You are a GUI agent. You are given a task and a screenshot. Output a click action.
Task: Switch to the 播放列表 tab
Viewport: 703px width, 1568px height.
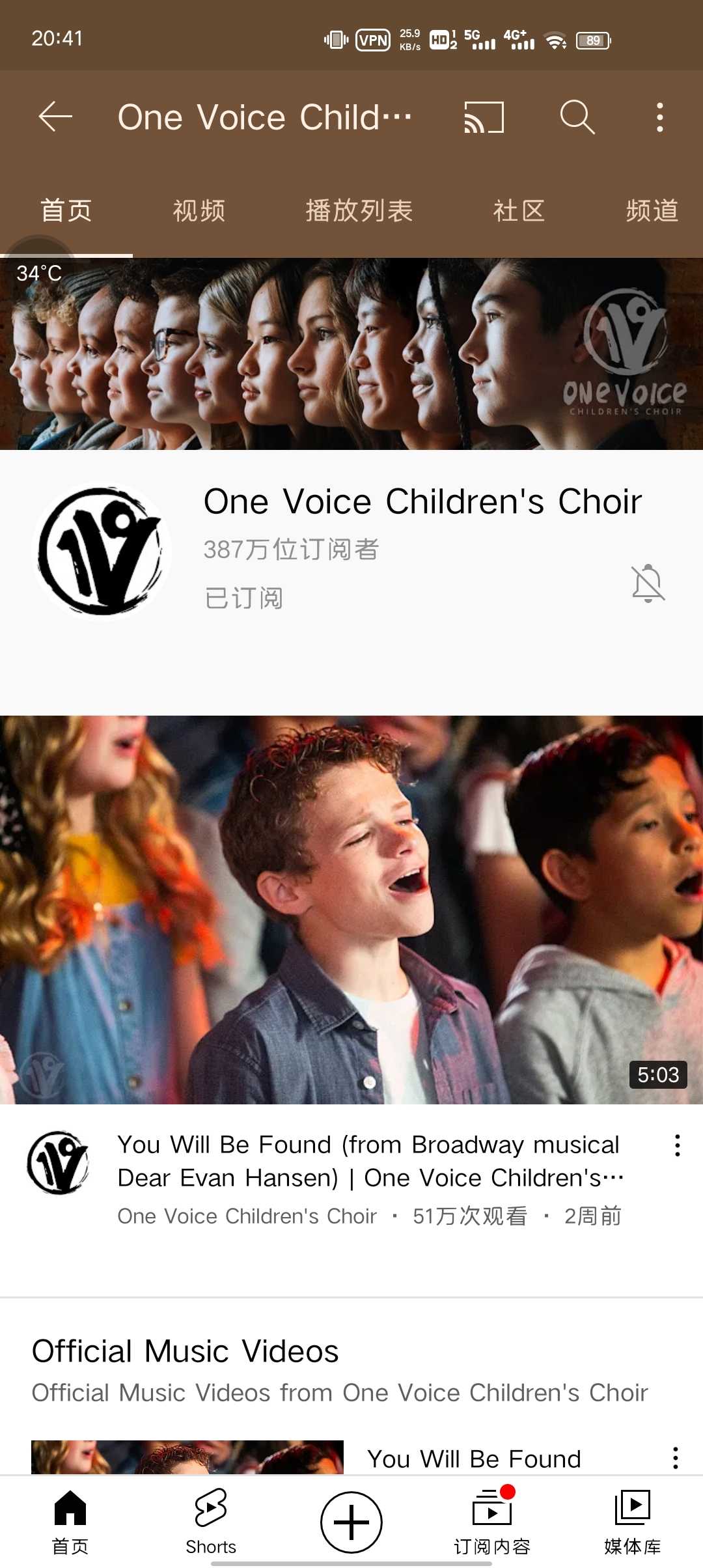(x=359, y=211)
